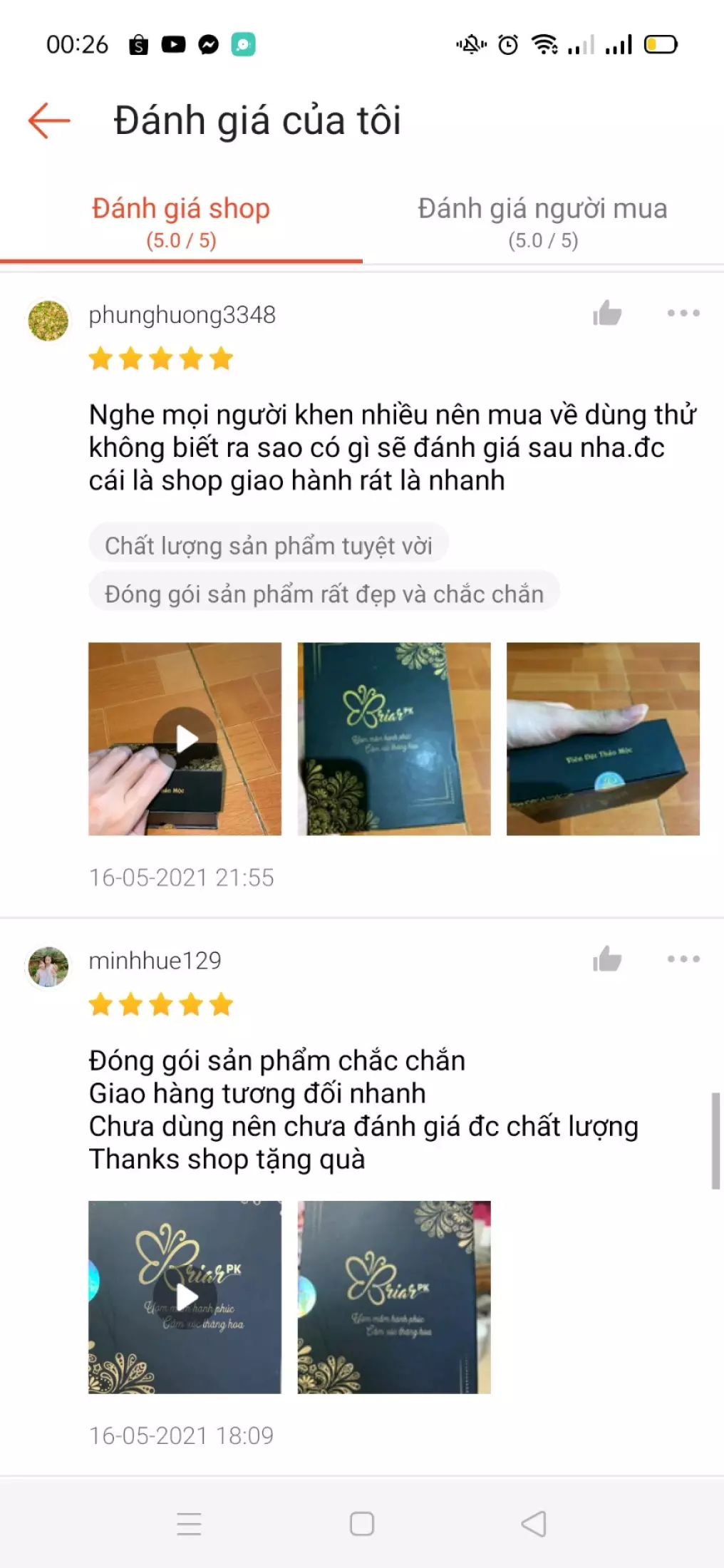Like phunghuong3348's review with thumbs up

click(x=606, y=314)
